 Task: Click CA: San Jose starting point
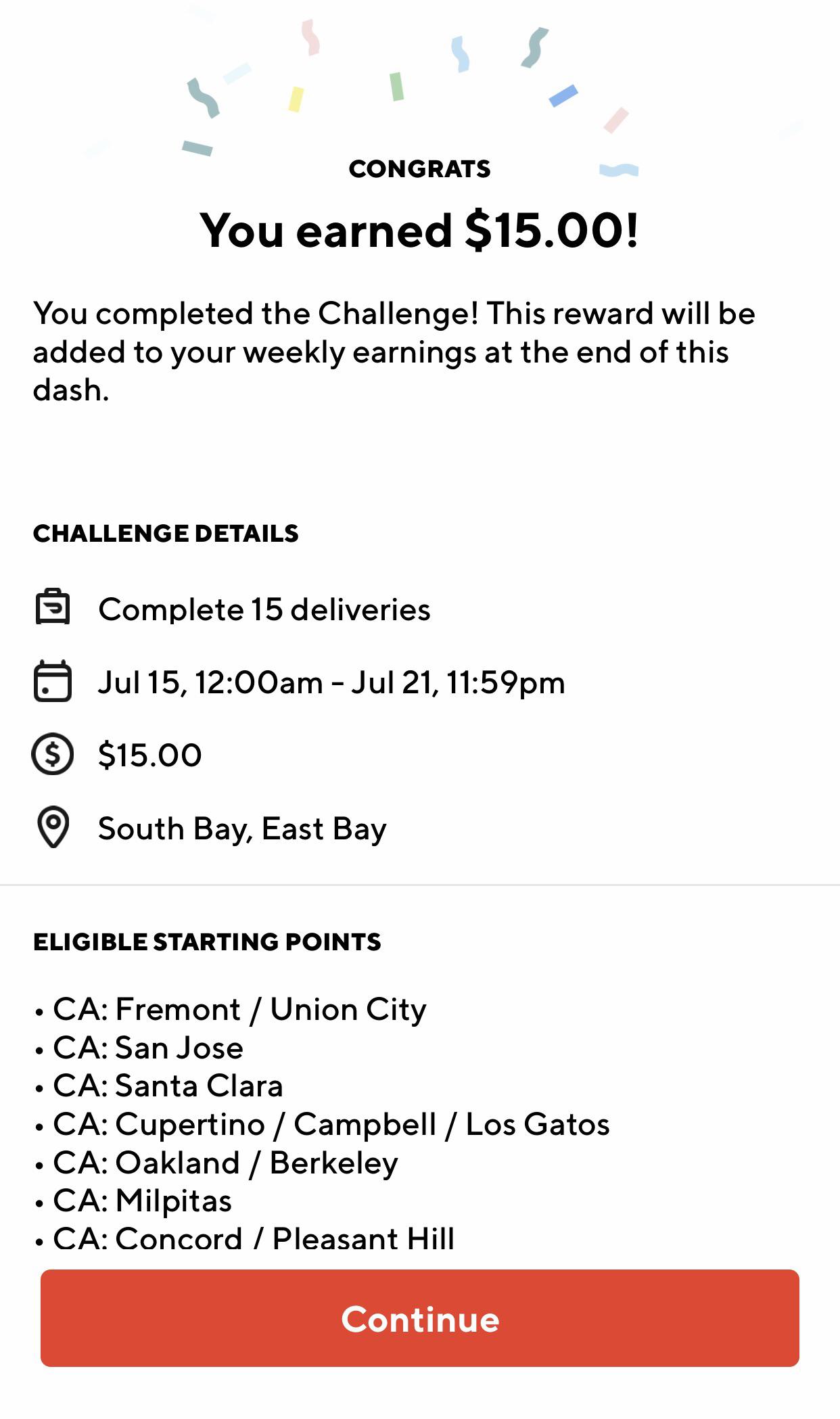(148, 1048)
